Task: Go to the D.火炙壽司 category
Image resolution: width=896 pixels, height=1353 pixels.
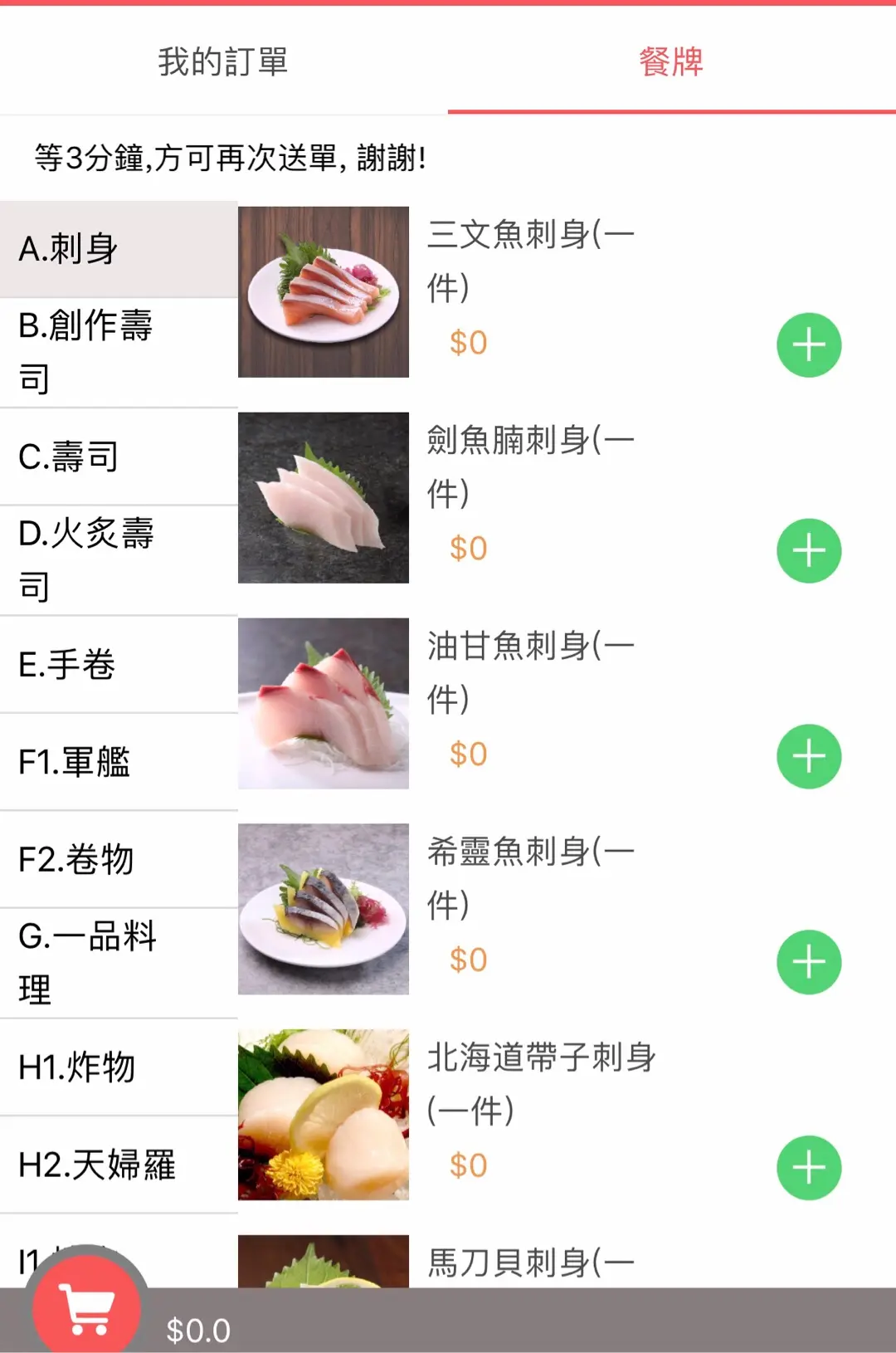Action: (x=119, y=560)
